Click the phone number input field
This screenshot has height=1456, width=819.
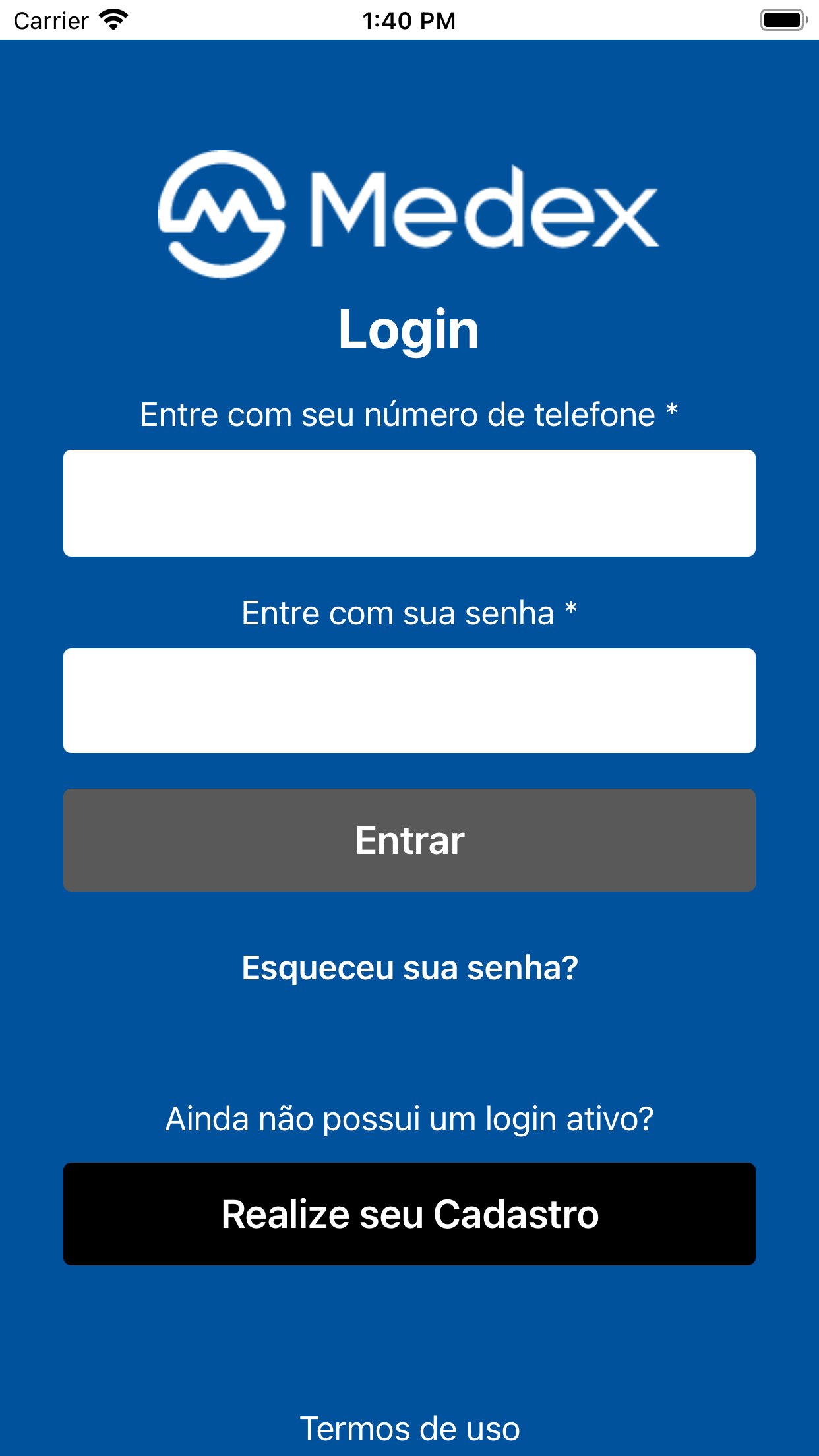tap(409, 501)
